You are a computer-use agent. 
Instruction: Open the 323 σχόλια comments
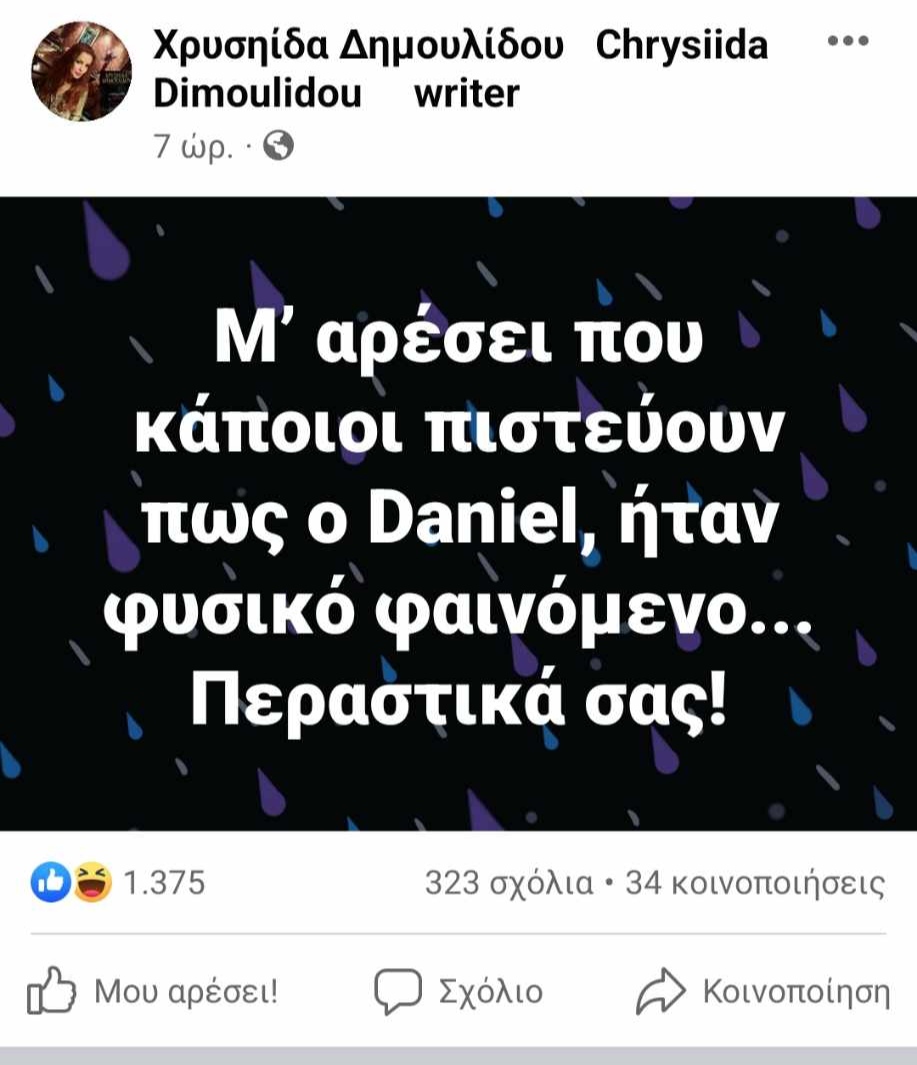point(509,883)
